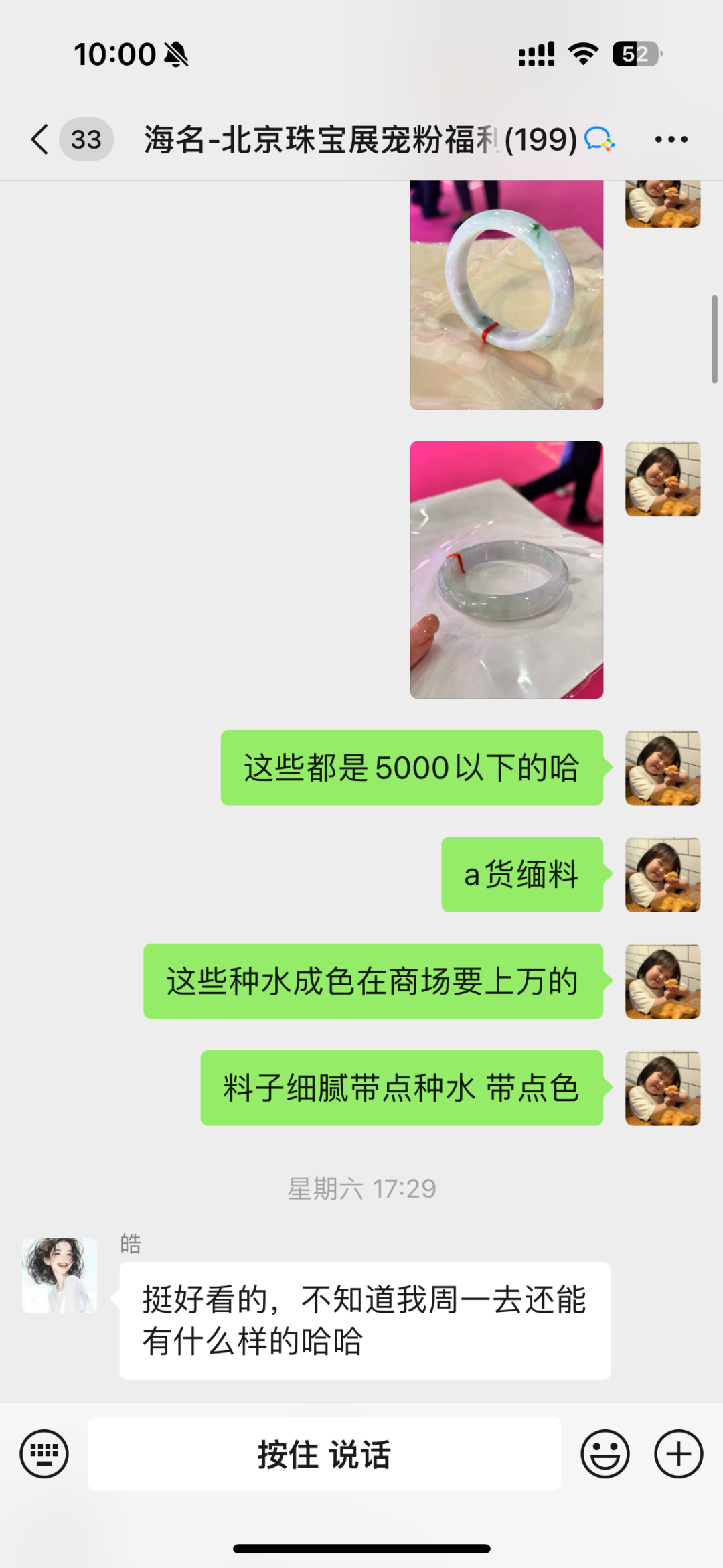View the jade bangle photo with finger
The height and width of the screenshot is (1568, 723).
(x=507, y=569)
